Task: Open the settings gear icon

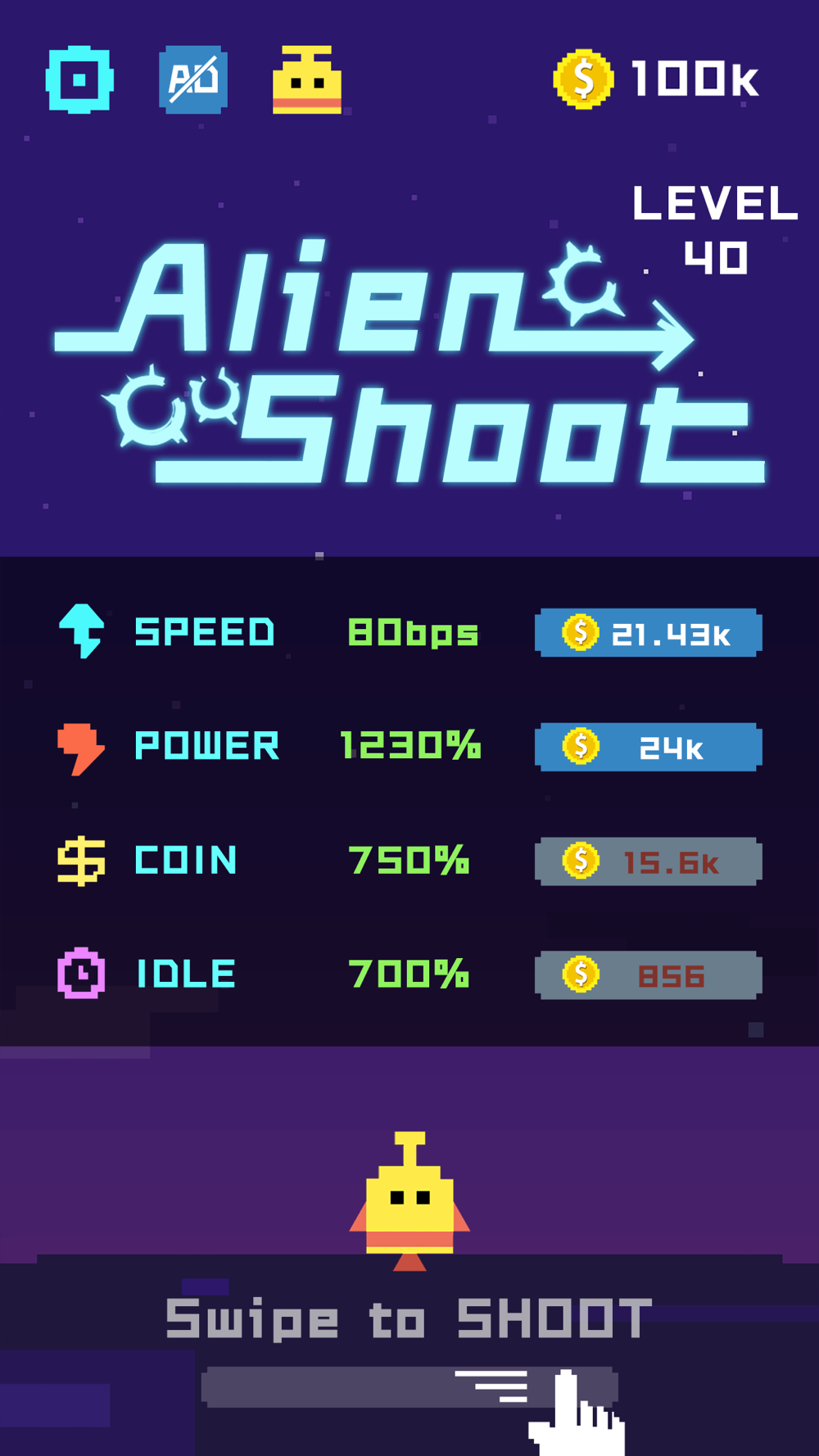Action: [79, 80]
